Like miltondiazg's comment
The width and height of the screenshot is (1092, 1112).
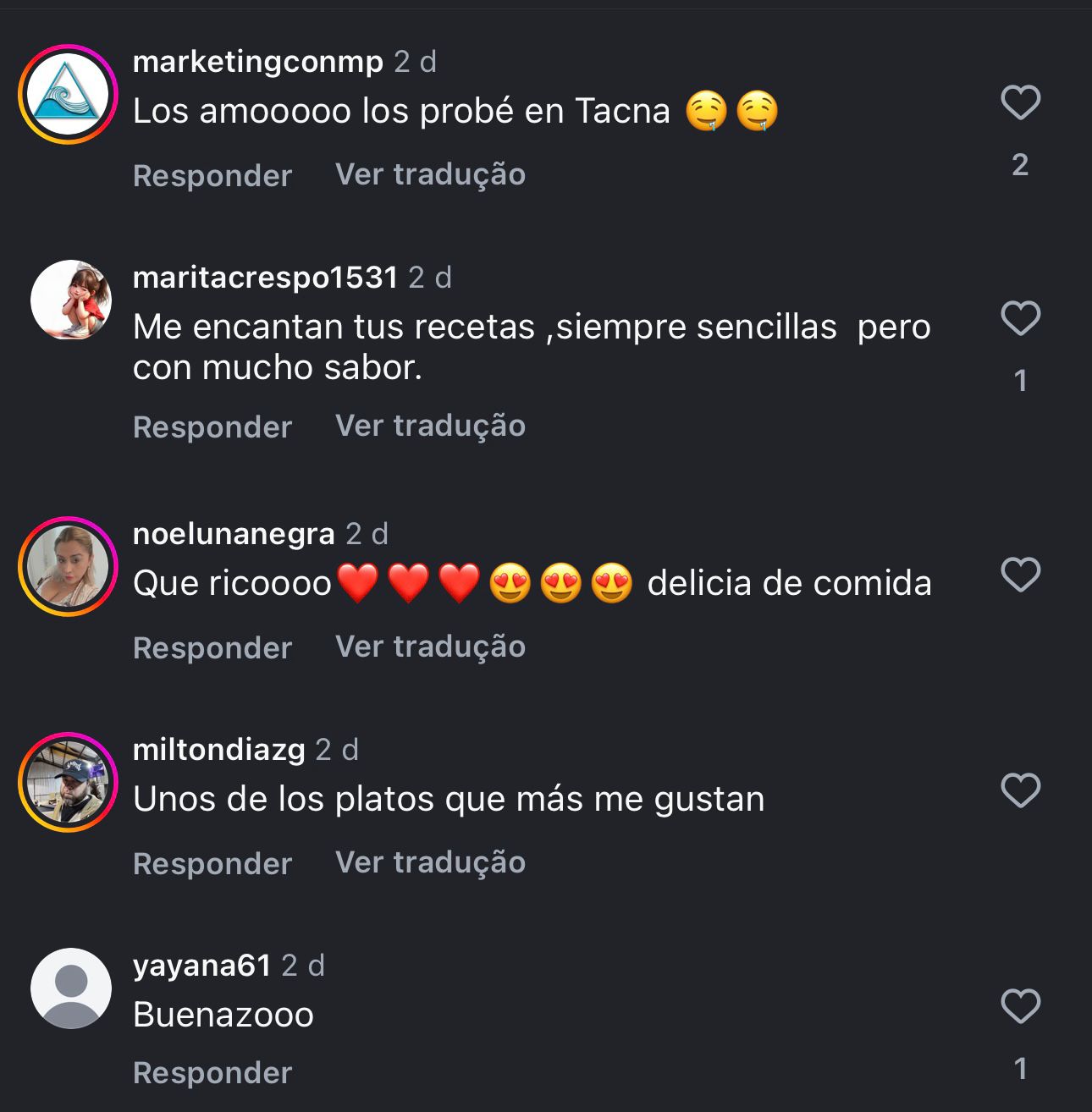[x=1020, y=791]
